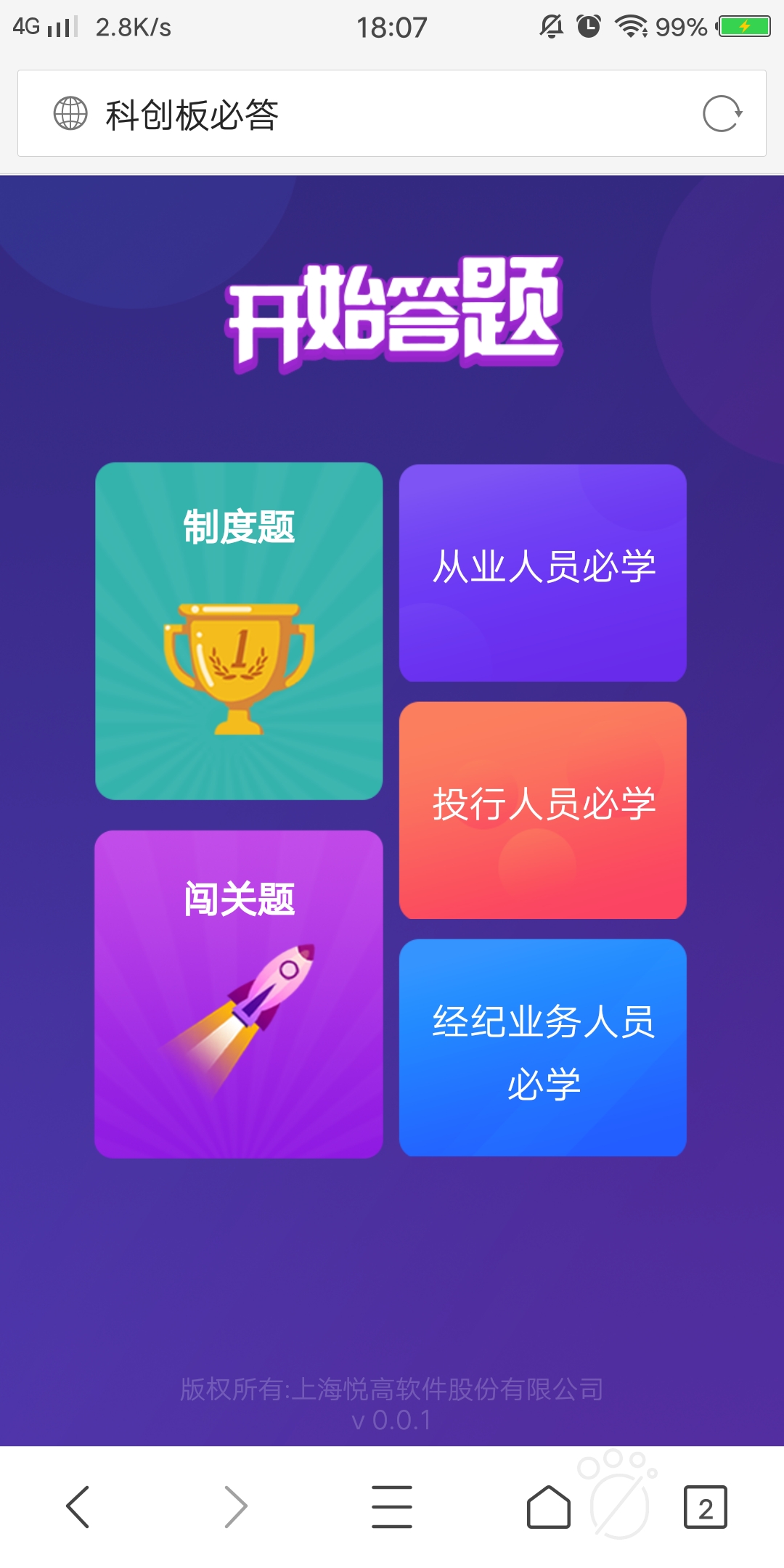Open the 闯关题 rocket card
The width and height of the screenshot is (784, 1568).
[239, 994]
